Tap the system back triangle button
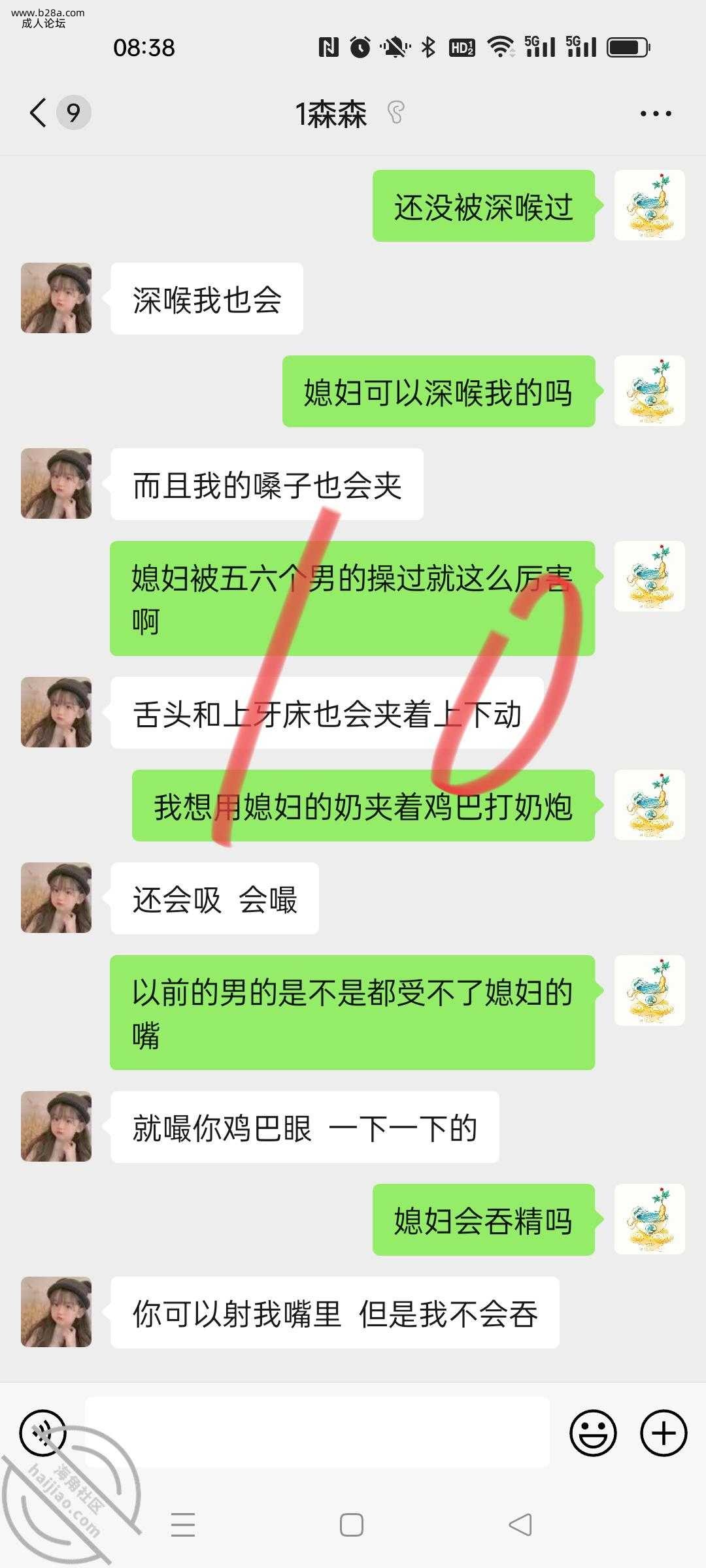706x1568 pixels. tap(520, 1526)
